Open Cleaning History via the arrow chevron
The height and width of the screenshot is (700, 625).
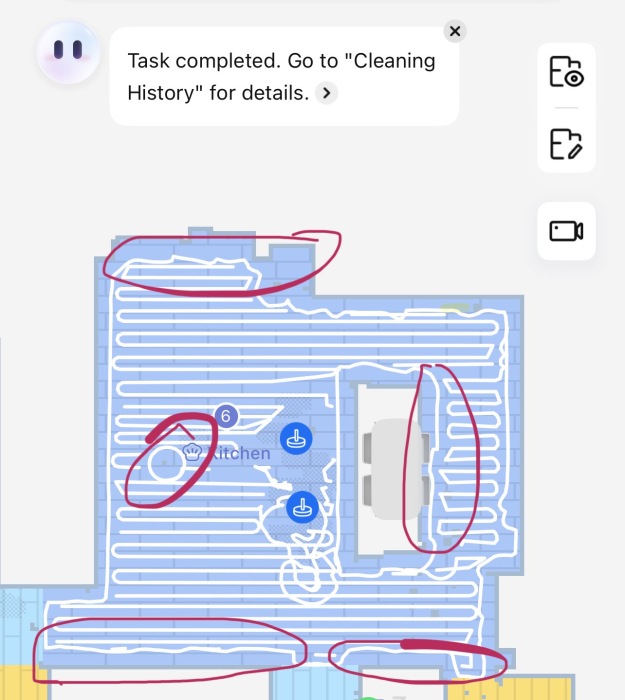326,93
